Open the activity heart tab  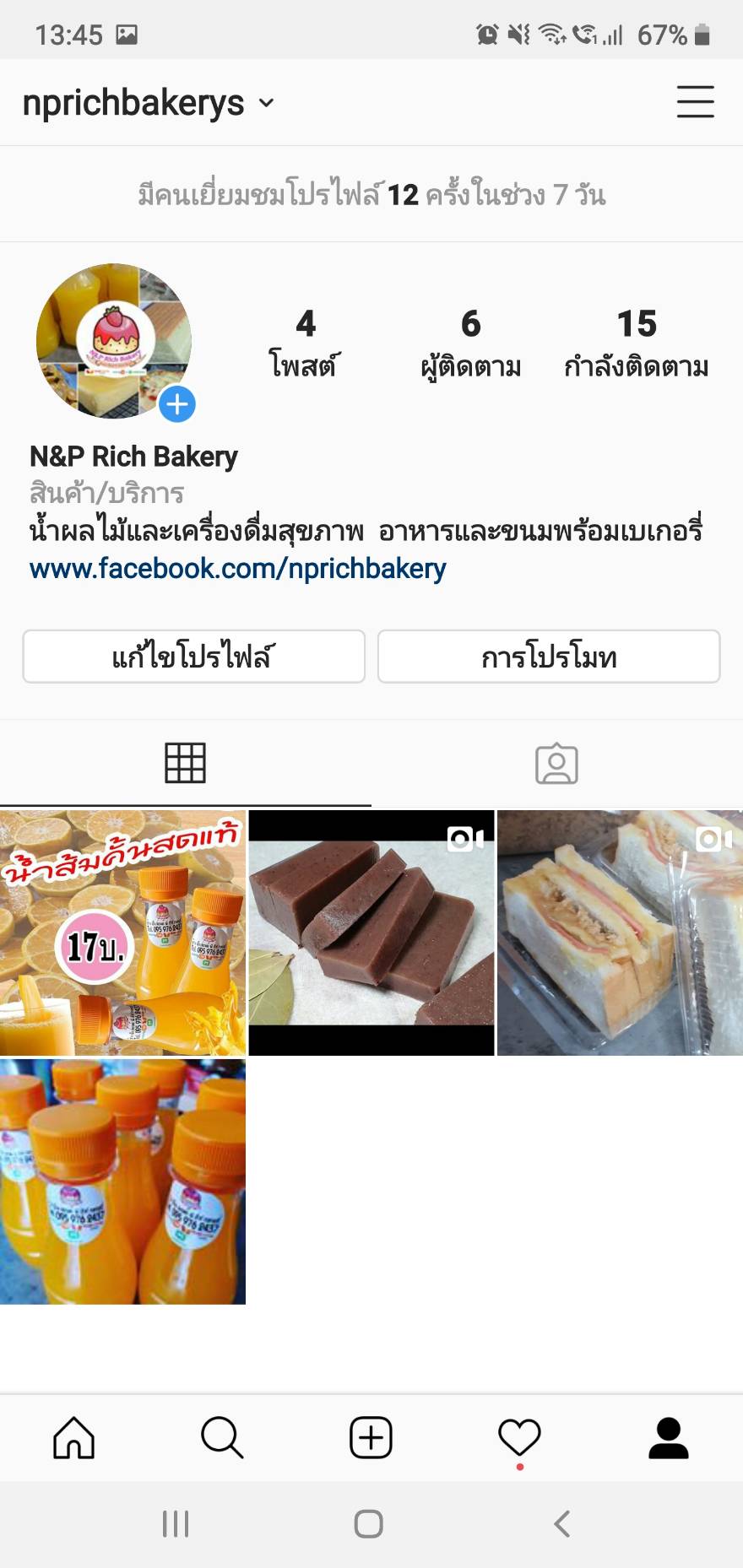pyautogui.click(x=519, y=1437)
